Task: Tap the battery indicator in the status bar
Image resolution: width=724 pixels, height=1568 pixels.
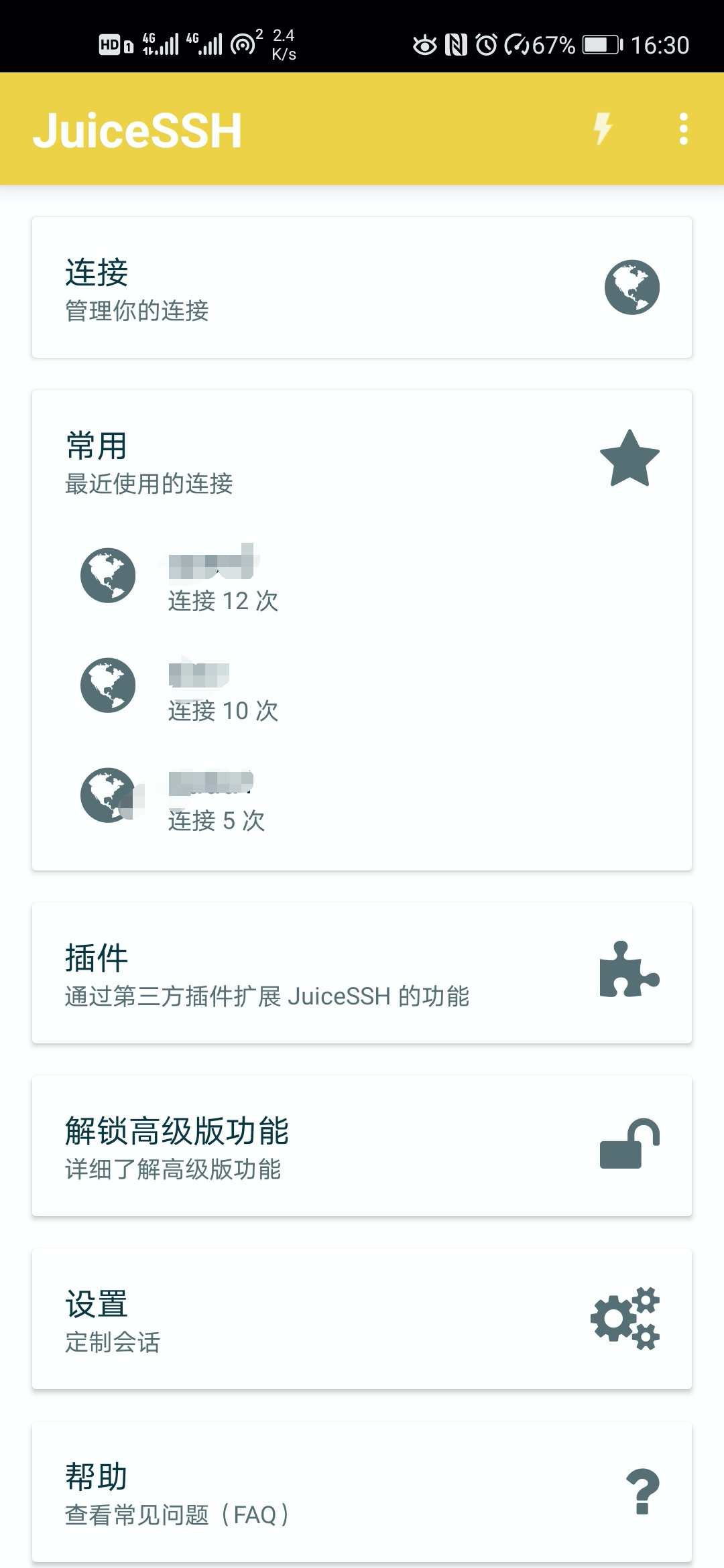Action: pyautogui.click(x=599, y=44)
